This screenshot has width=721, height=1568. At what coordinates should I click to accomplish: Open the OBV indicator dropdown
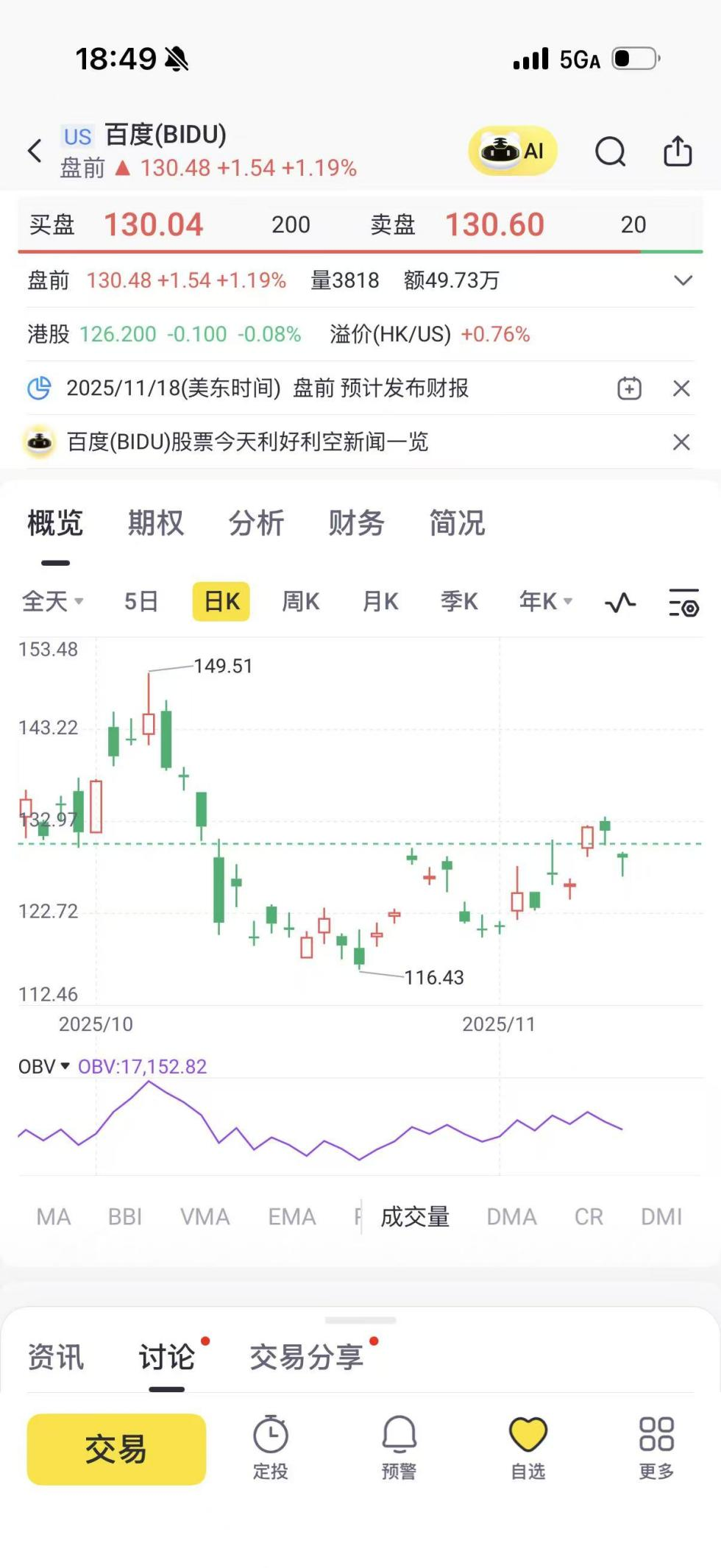click(x=44, y=1067)
